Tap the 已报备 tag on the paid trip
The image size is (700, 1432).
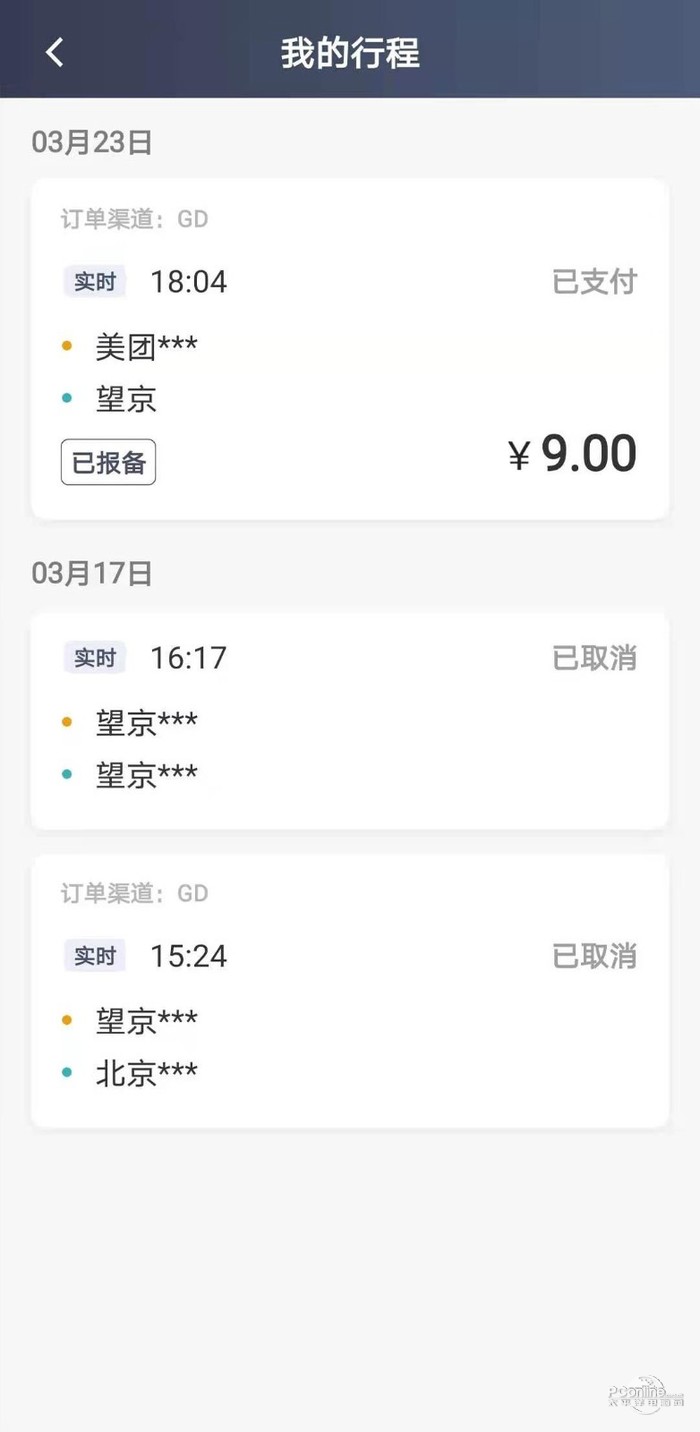(x=108, y=463)
